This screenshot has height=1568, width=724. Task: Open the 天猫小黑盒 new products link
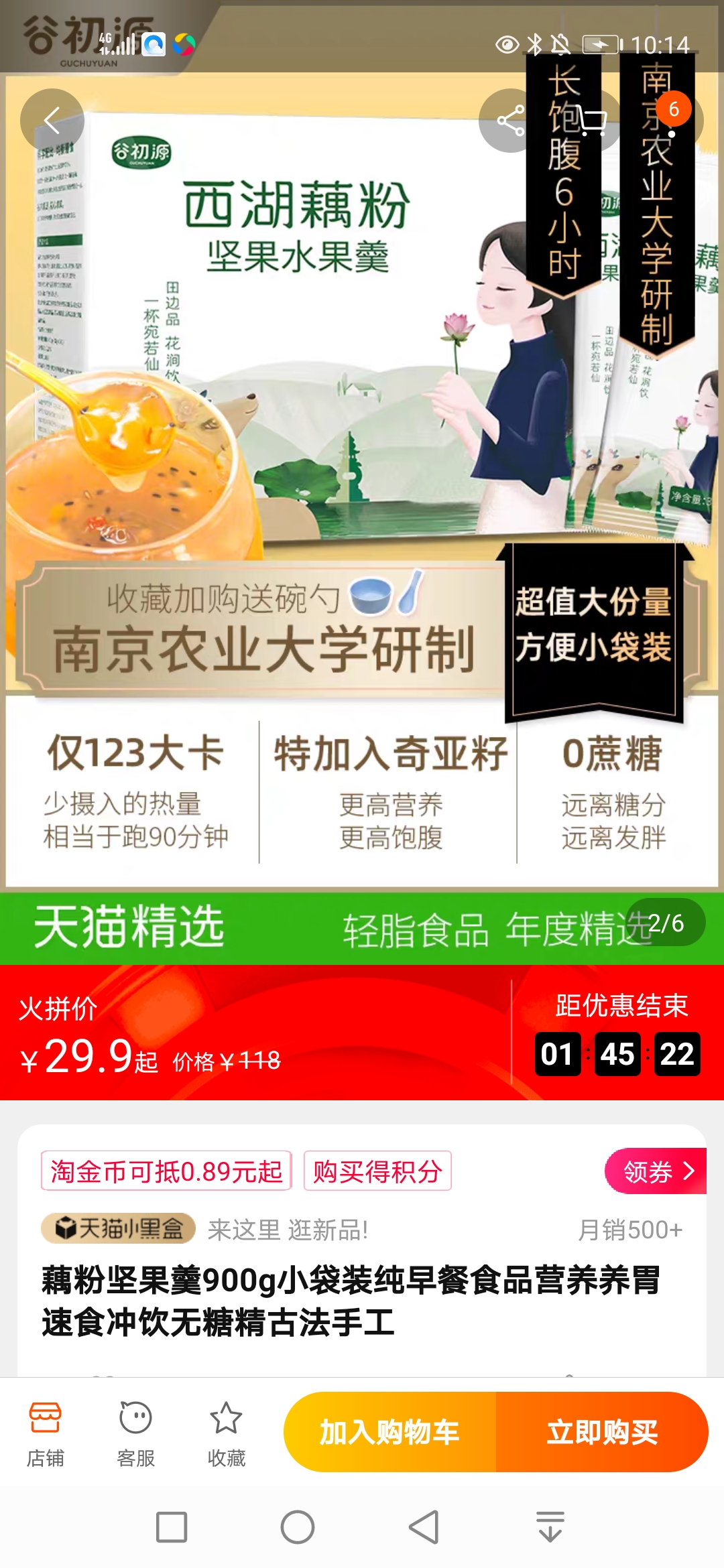click(119, 1228)
